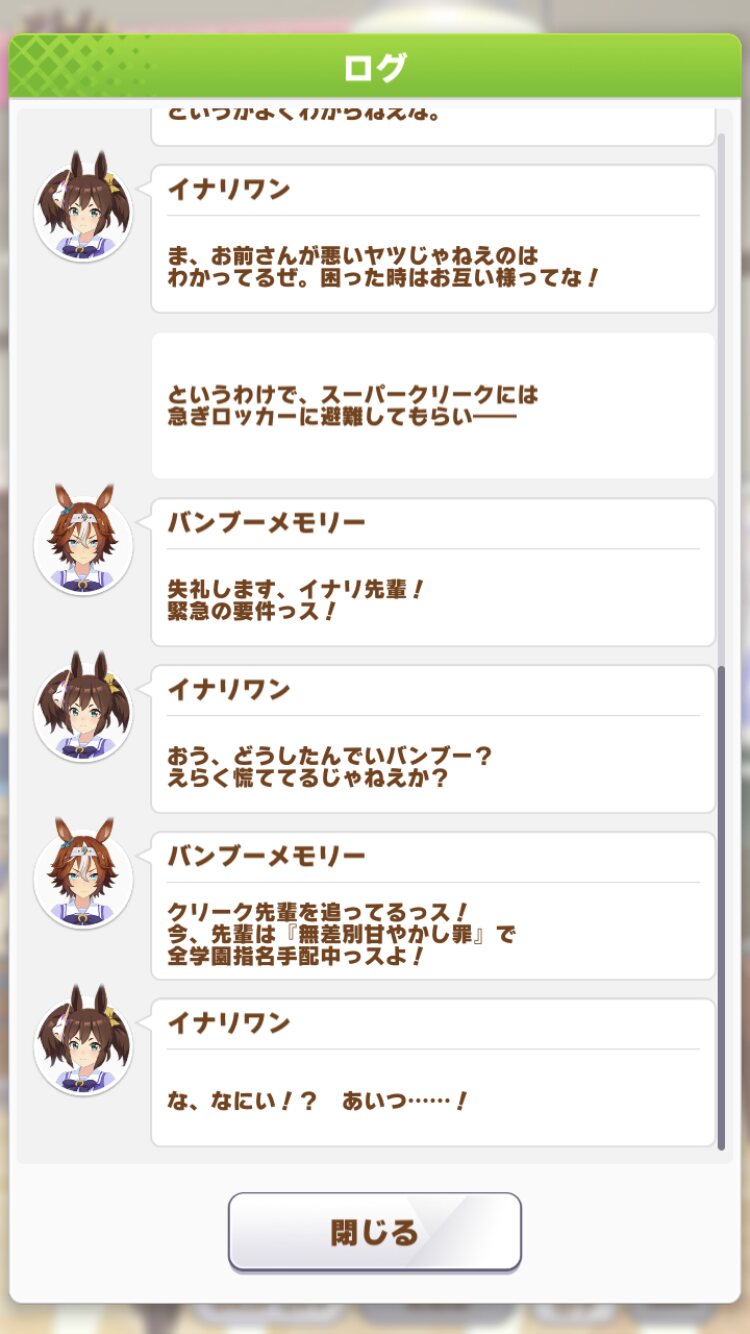Close the log with 閉じる button
Viewport: 750px width, 1334px height.
pos(375,1231)
